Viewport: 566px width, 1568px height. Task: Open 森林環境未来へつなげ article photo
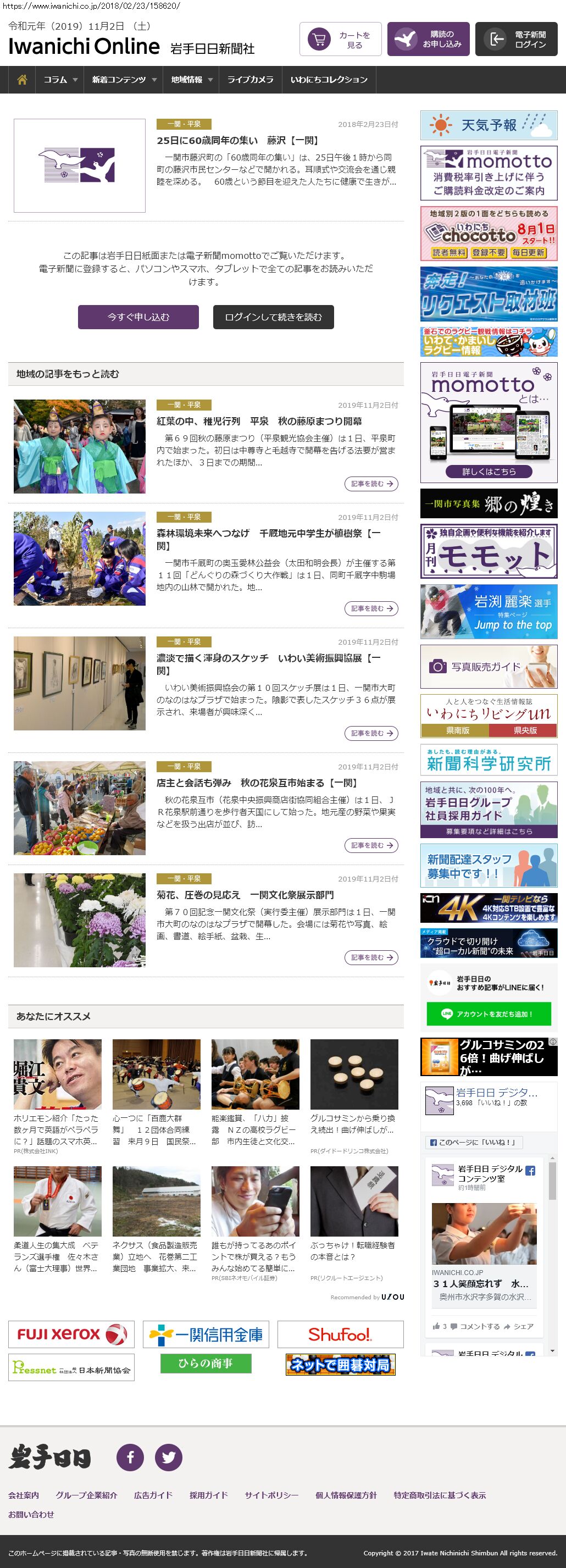pyautogui.click(x=80, y=558)
